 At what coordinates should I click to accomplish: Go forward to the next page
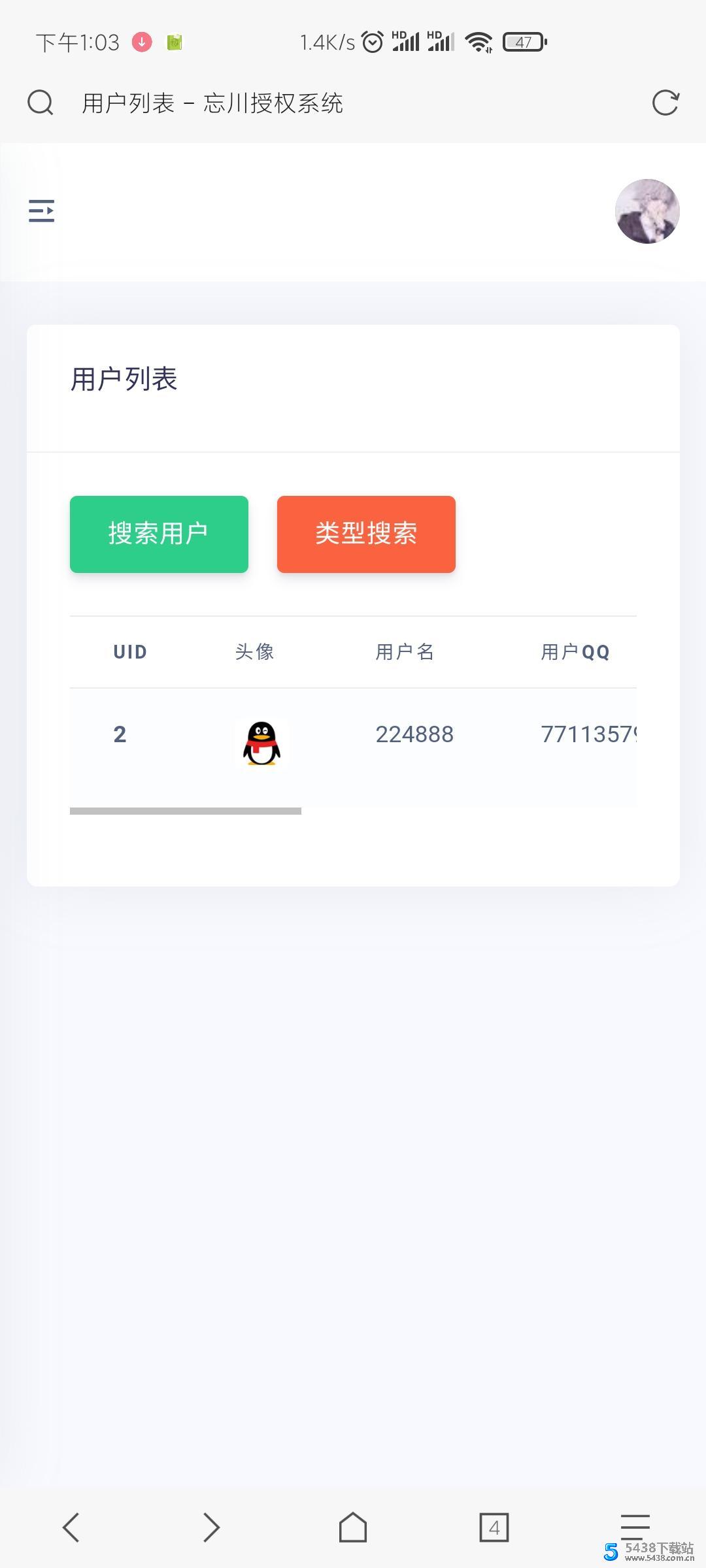(x=211, y=1527)
